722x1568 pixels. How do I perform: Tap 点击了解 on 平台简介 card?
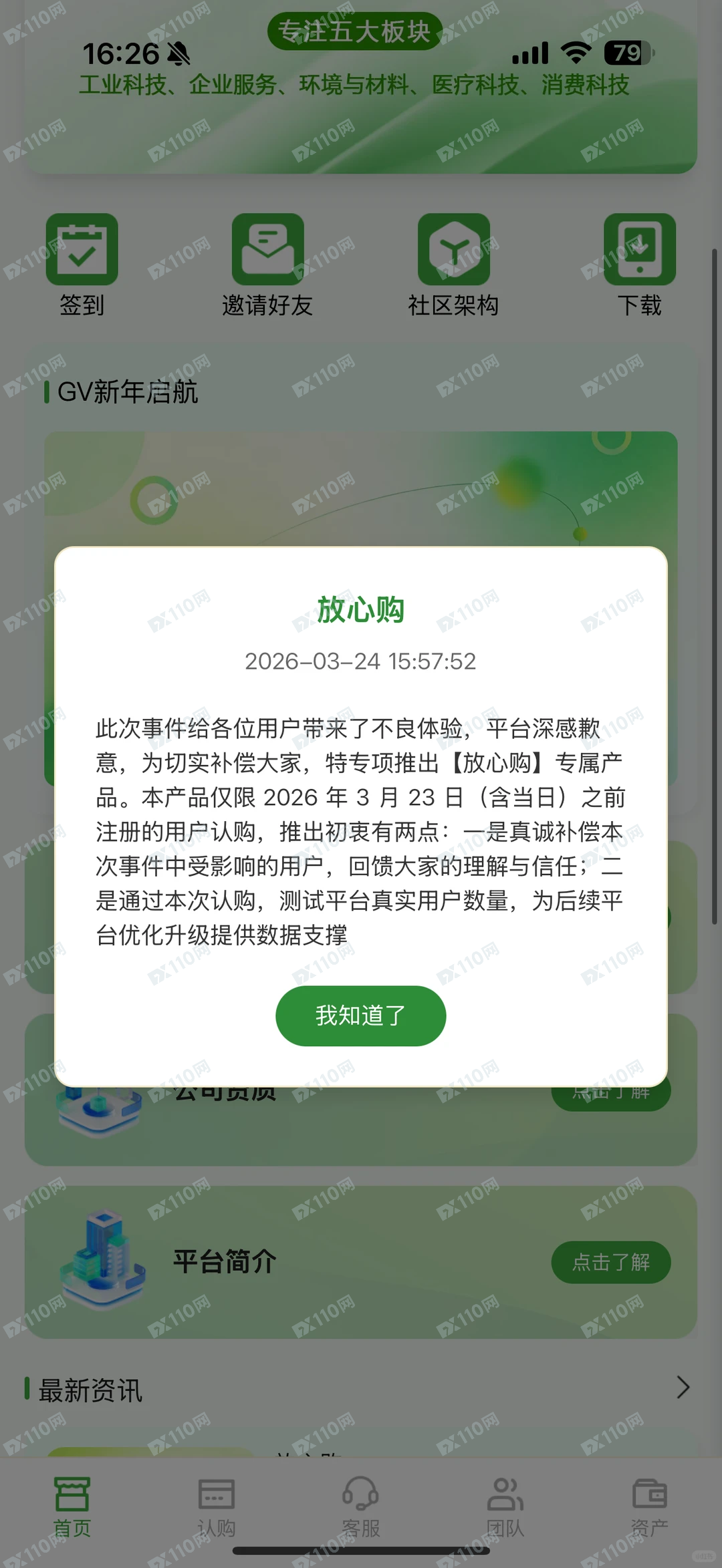(x=610, y=1262)
